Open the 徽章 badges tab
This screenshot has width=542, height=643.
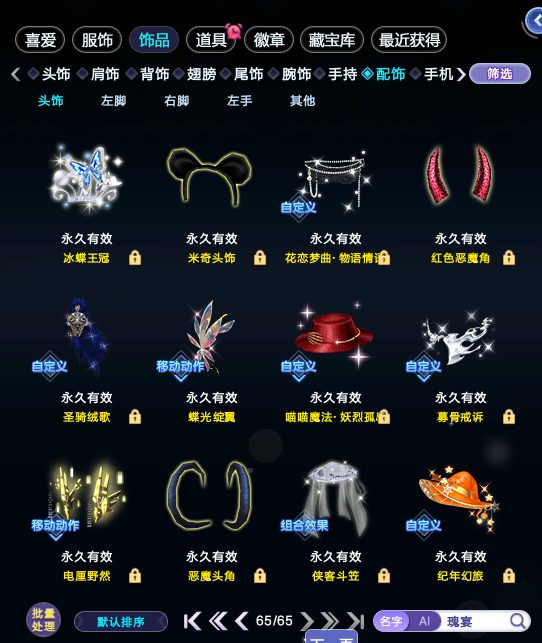(x=269, y=40)
